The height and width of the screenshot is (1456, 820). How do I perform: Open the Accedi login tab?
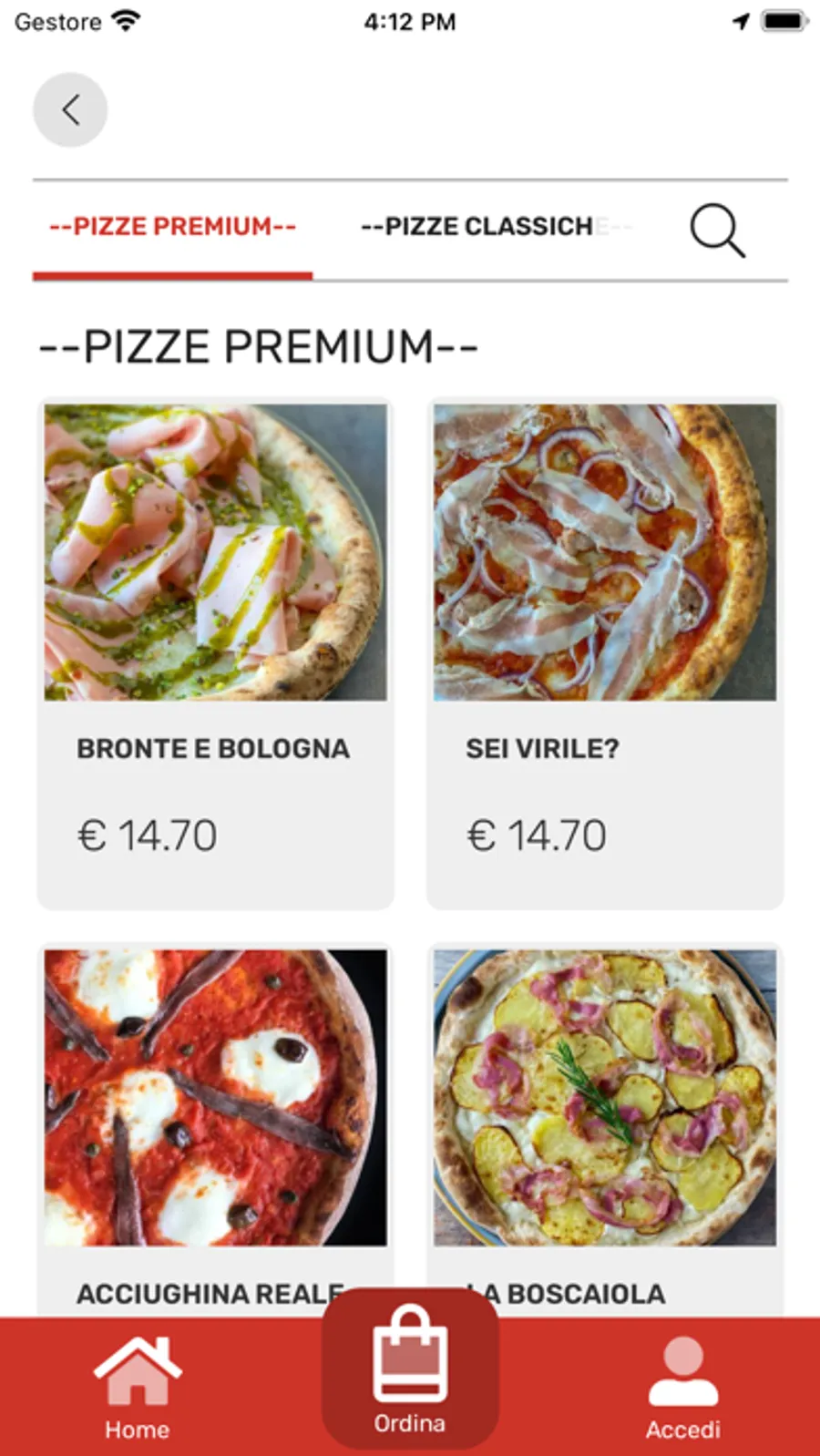pyautogui.click(x=683, y=1388)
